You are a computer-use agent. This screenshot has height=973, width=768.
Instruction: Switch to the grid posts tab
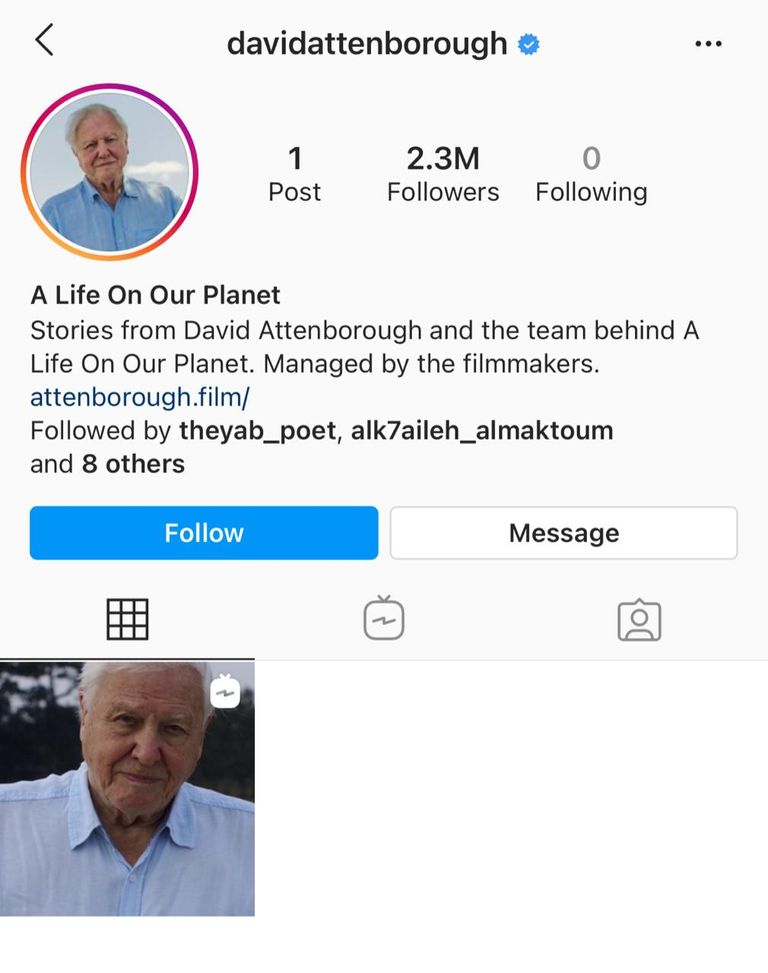(x=127, y=620)
